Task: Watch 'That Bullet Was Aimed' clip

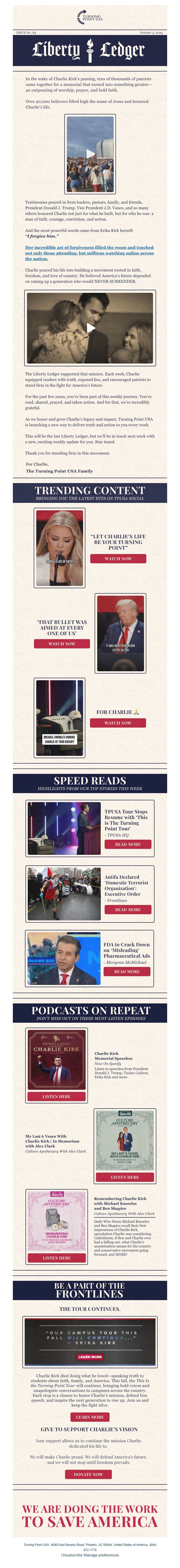Action: click(61, 643)
